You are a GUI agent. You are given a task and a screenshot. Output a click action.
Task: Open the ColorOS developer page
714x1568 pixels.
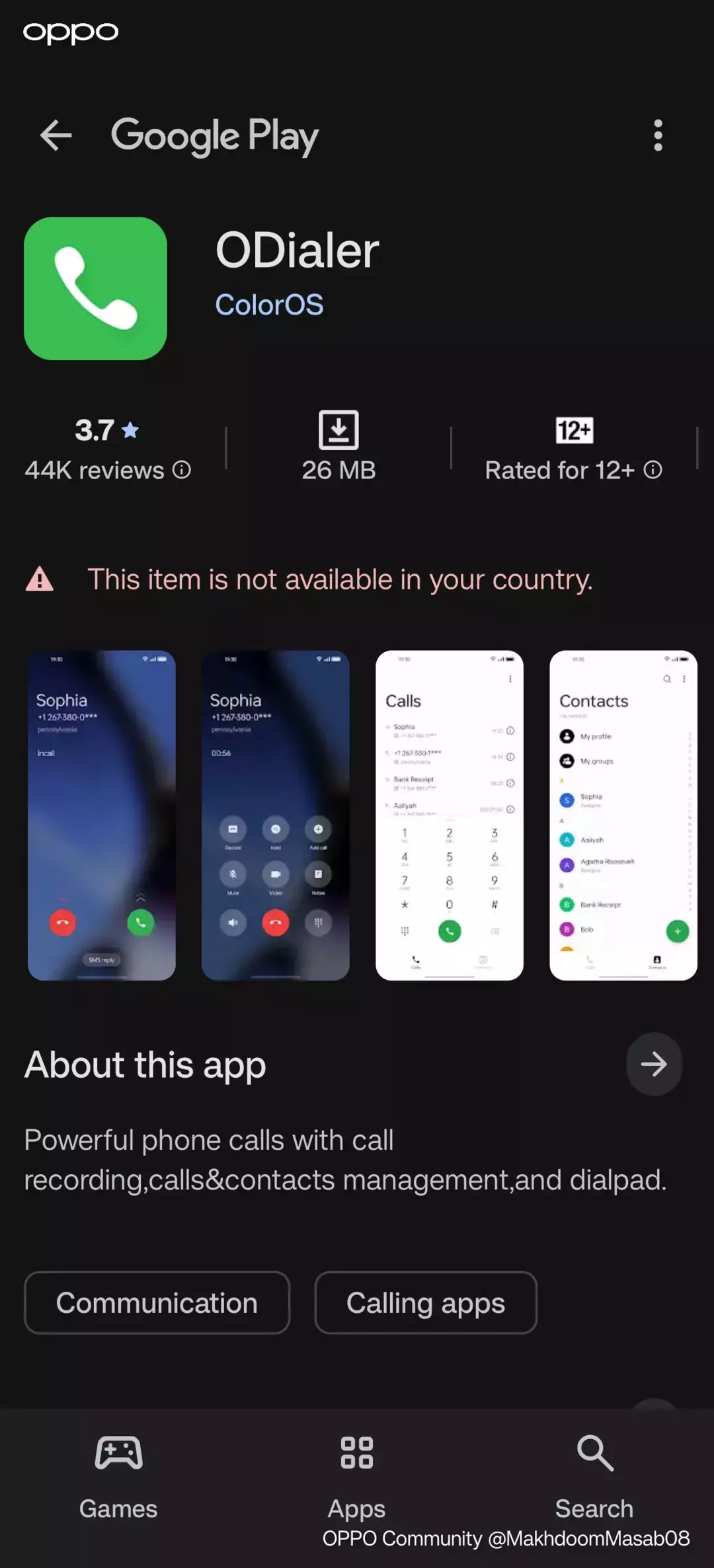[269, 304]
